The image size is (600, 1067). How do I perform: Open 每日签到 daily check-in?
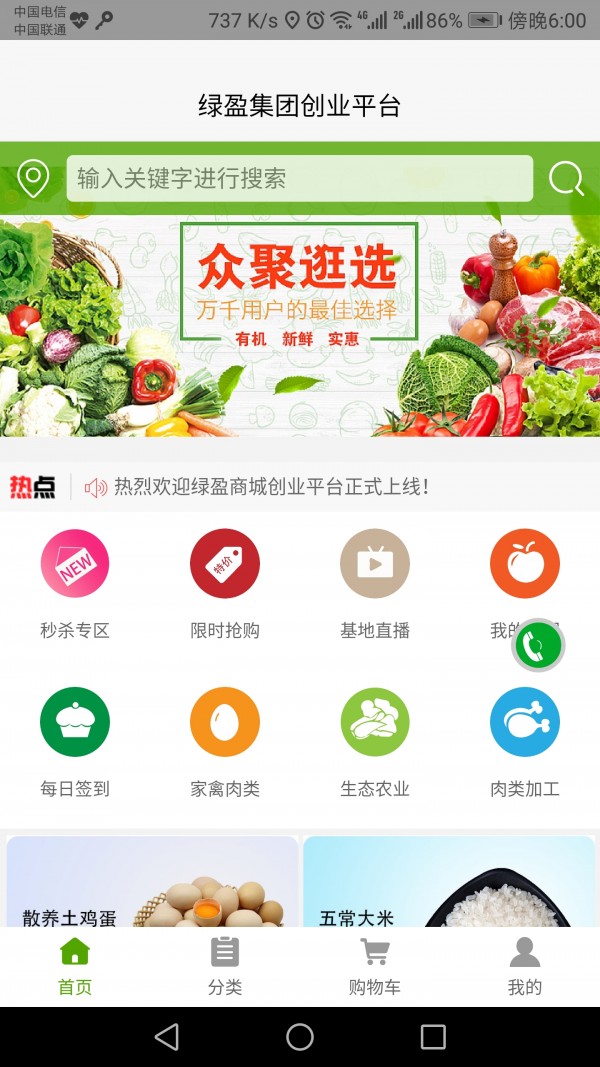point(75,722)
